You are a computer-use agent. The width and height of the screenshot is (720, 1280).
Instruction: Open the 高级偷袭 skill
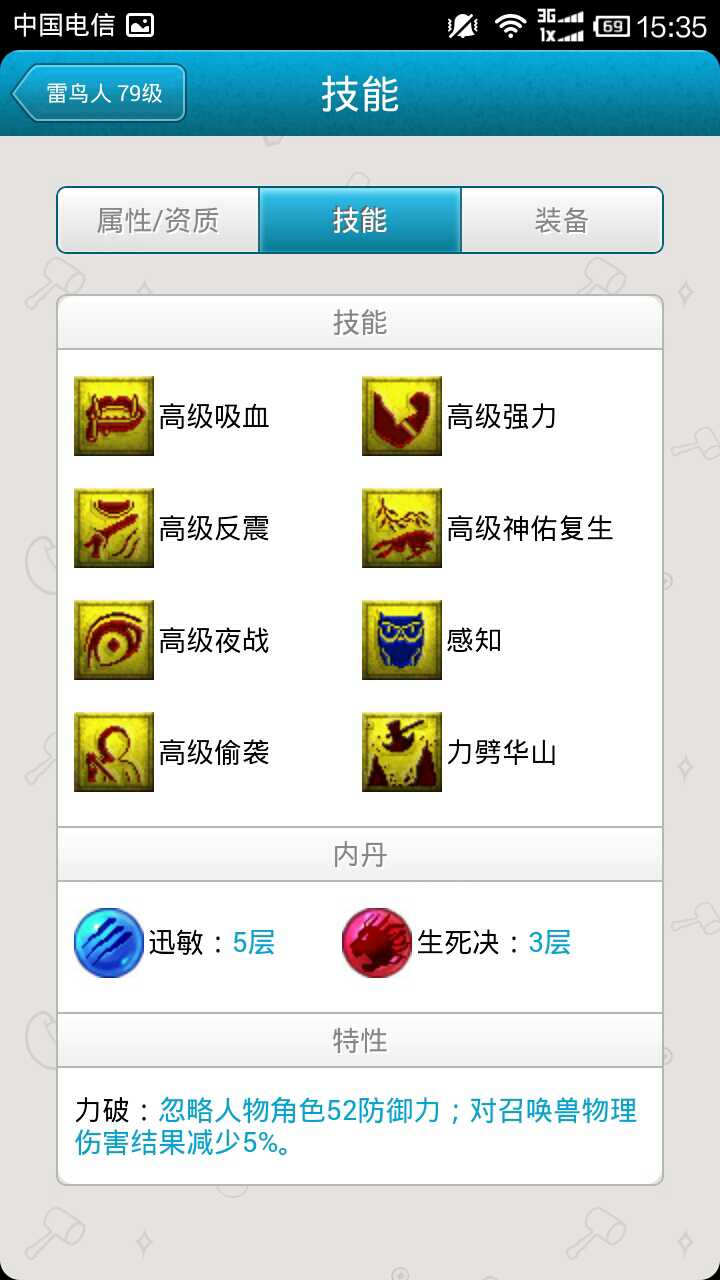pos(114,752)
